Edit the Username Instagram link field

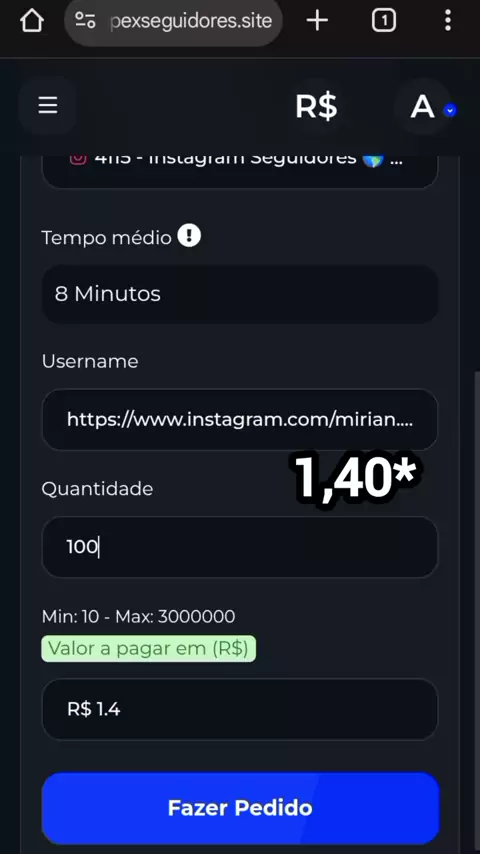coord(240,419)
